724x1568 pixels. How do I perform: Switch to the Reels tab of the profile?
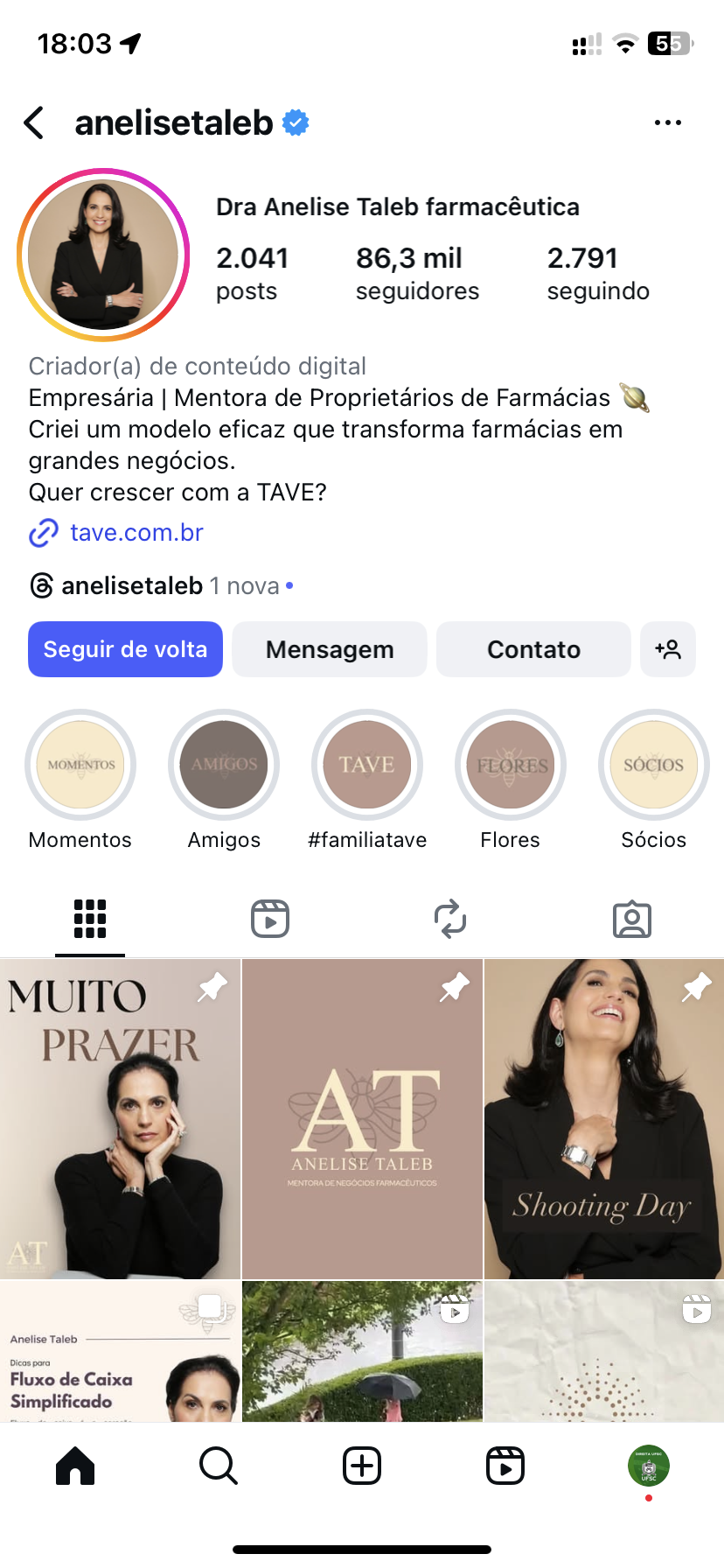pyautogui.click(x=270, y=920)
